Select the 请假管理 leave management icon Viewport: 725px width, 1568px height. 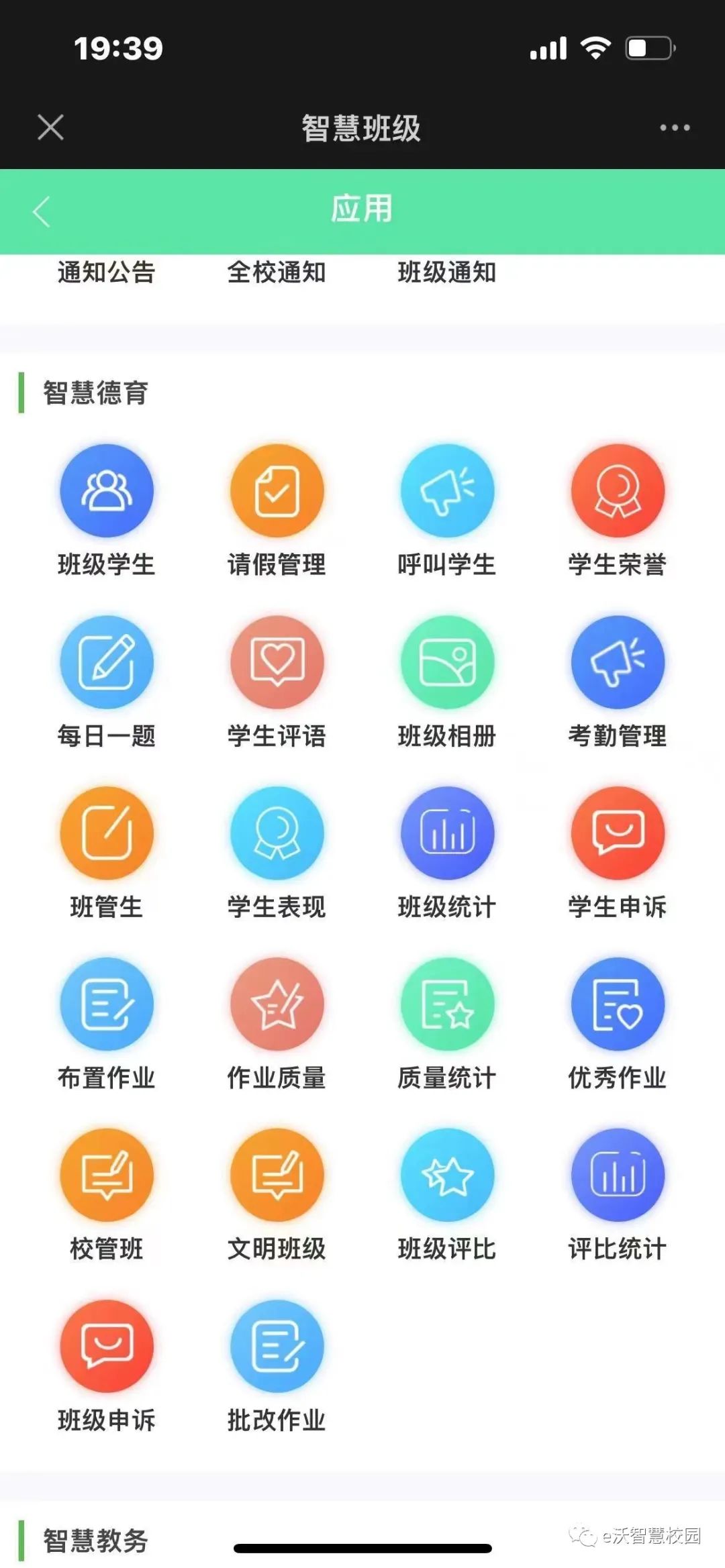pyautogui.click(x=277, y=490)
